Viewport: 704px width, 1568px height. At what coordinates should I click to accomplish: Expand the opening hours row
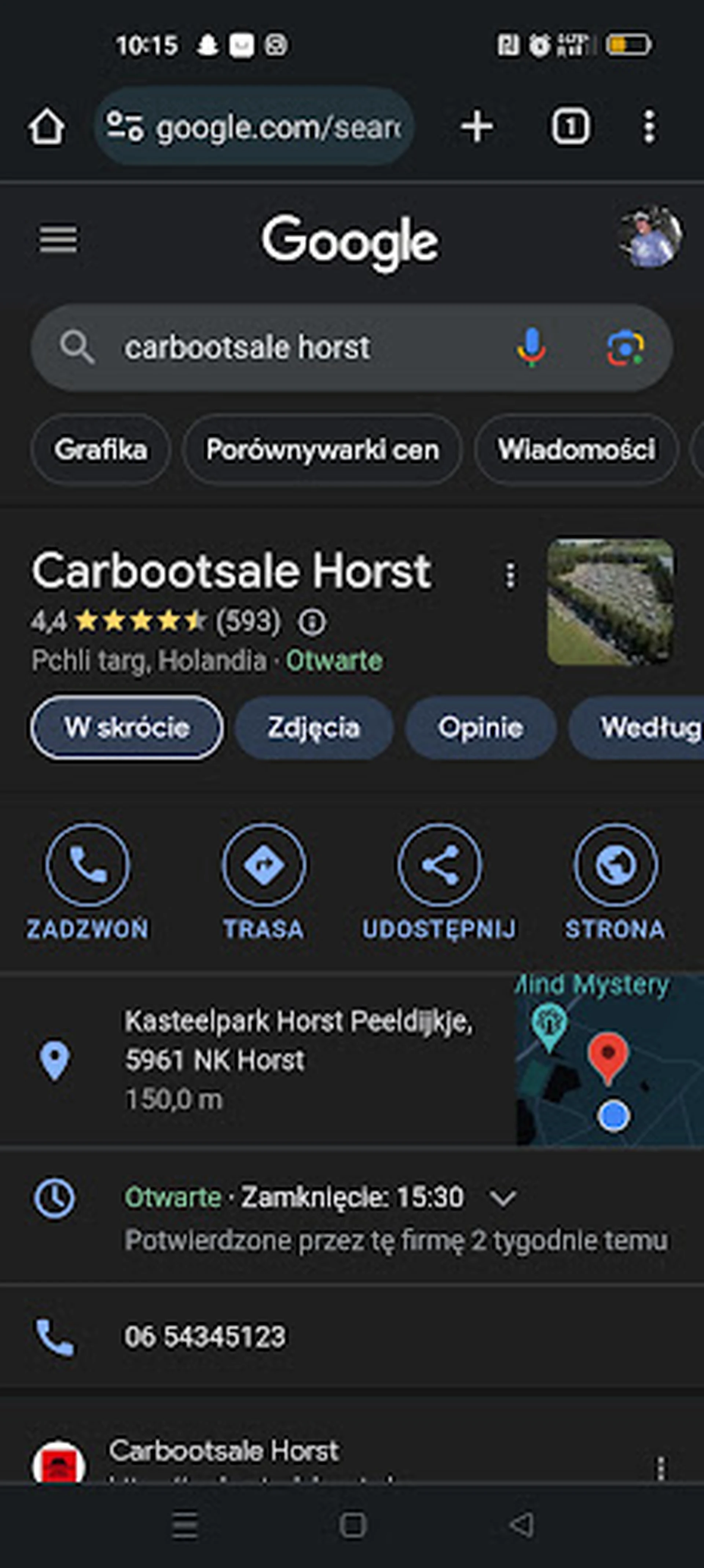point(503,1197)
